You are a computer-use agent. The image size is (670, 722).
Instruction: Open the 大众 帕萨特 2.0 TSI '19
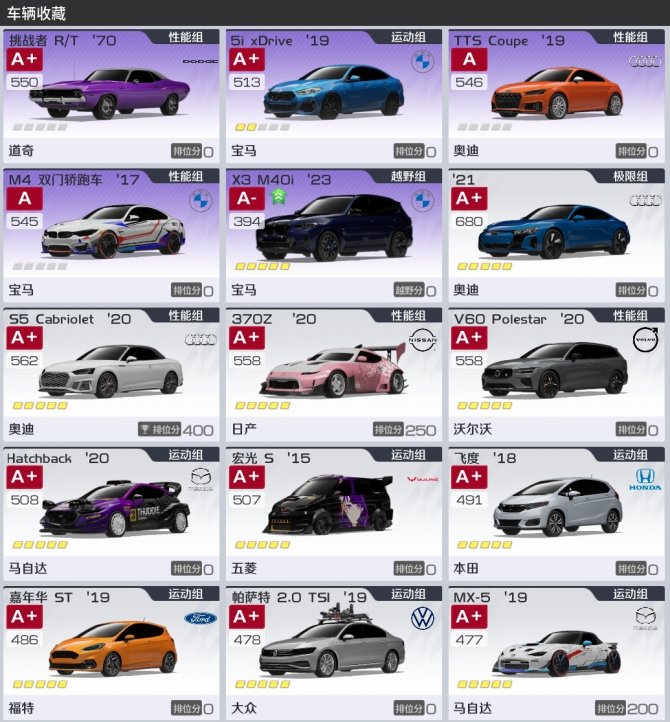coord(334,650)
